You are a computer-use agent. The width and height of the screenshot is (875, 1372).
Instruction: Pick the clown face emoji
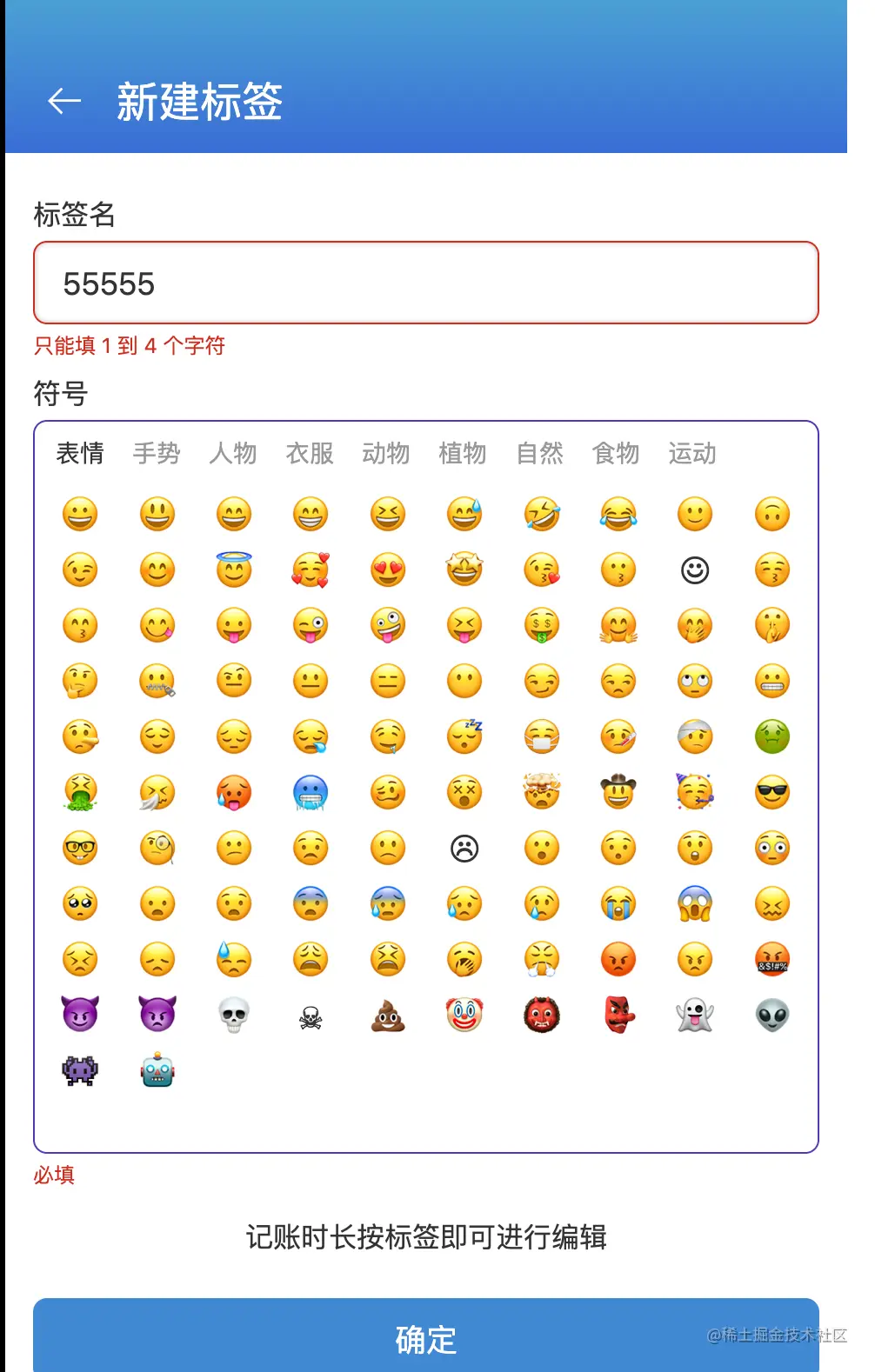(464, 1015)
